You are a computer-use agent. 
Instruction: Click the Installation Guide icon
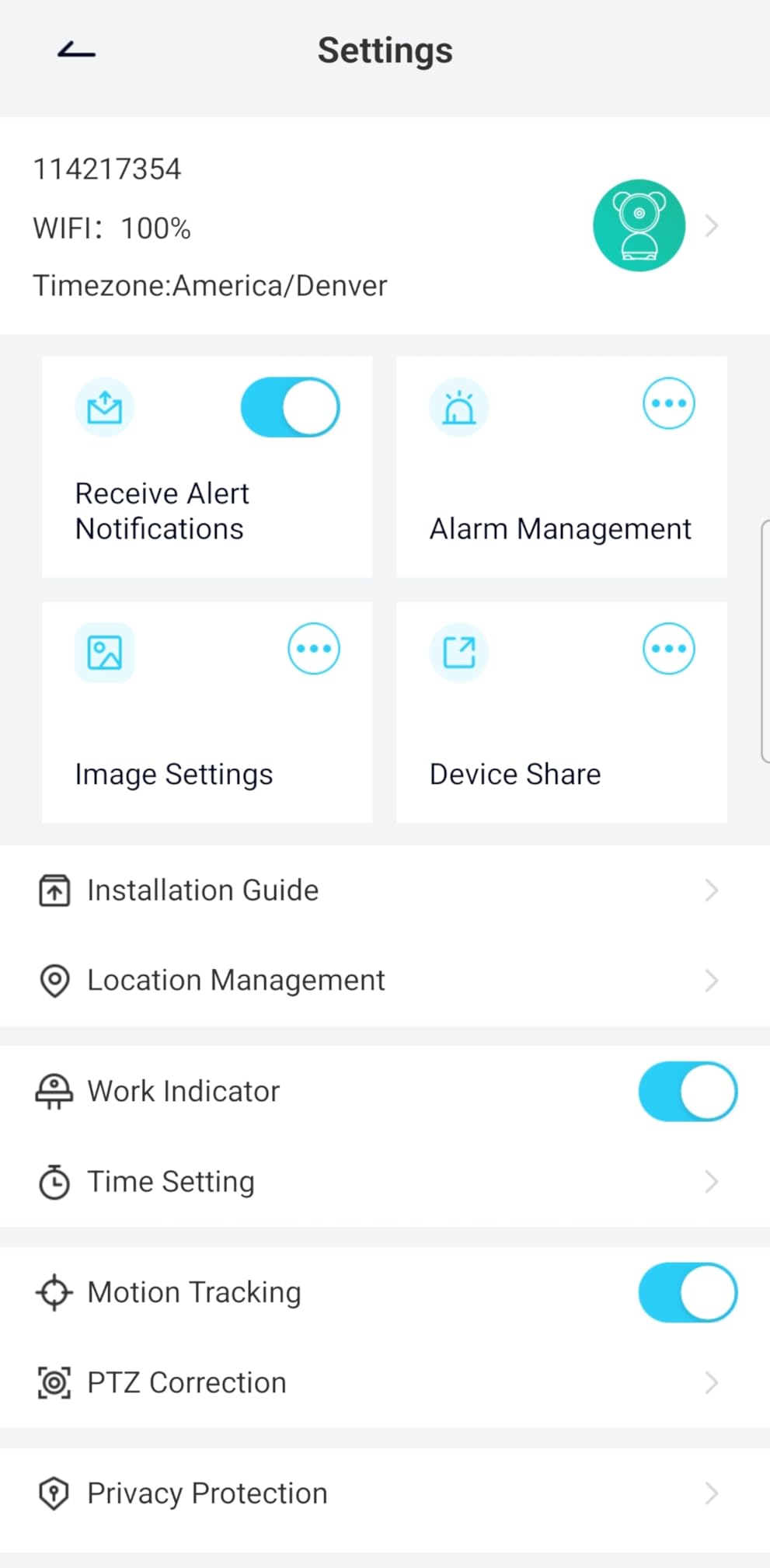pos(54,890)
